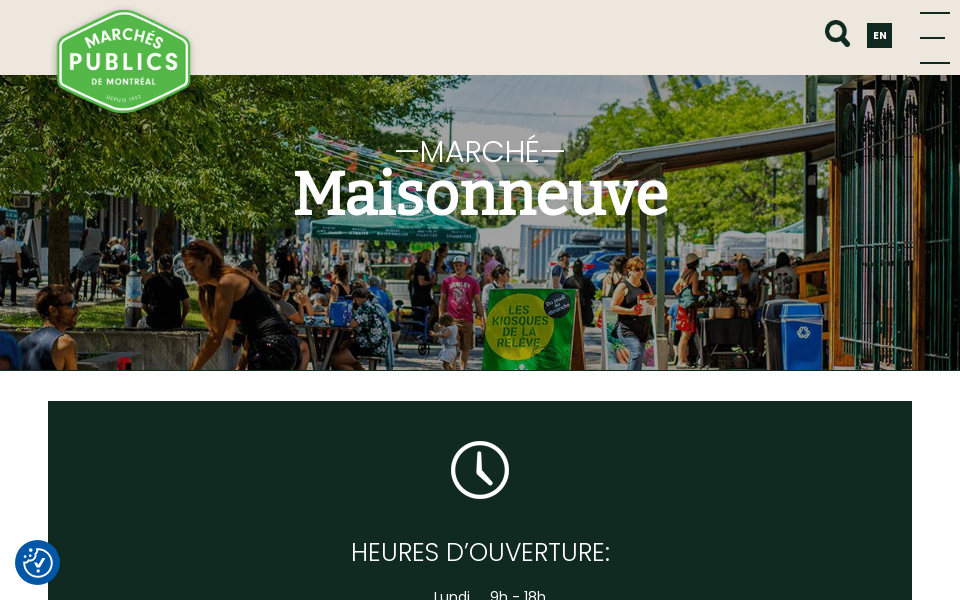Go to Marchés Publics homepage via logo
The width and height of the screenshot is (960, 600).
(124, 62)
